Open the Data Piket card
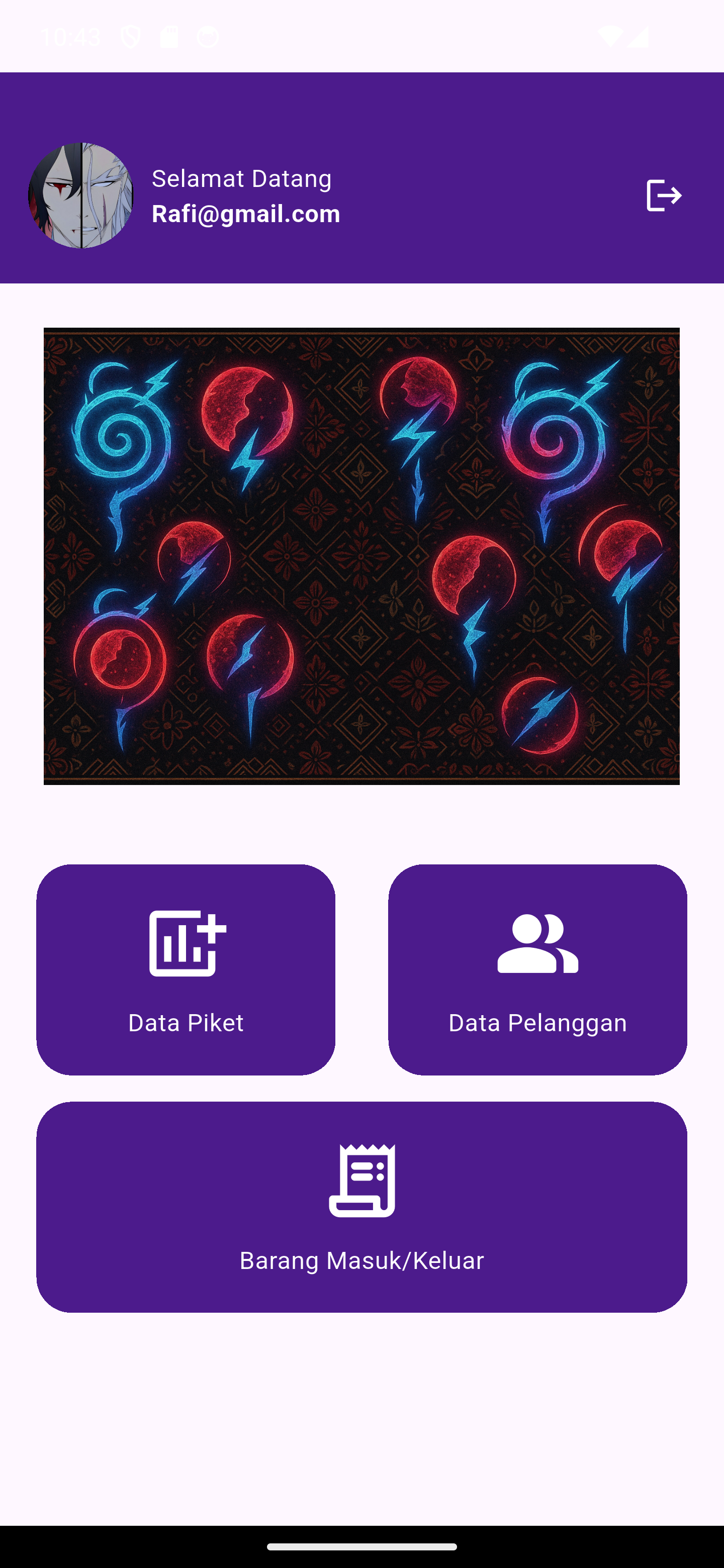This screenshot has width=724, height=1568. click(x=186, y=969)
